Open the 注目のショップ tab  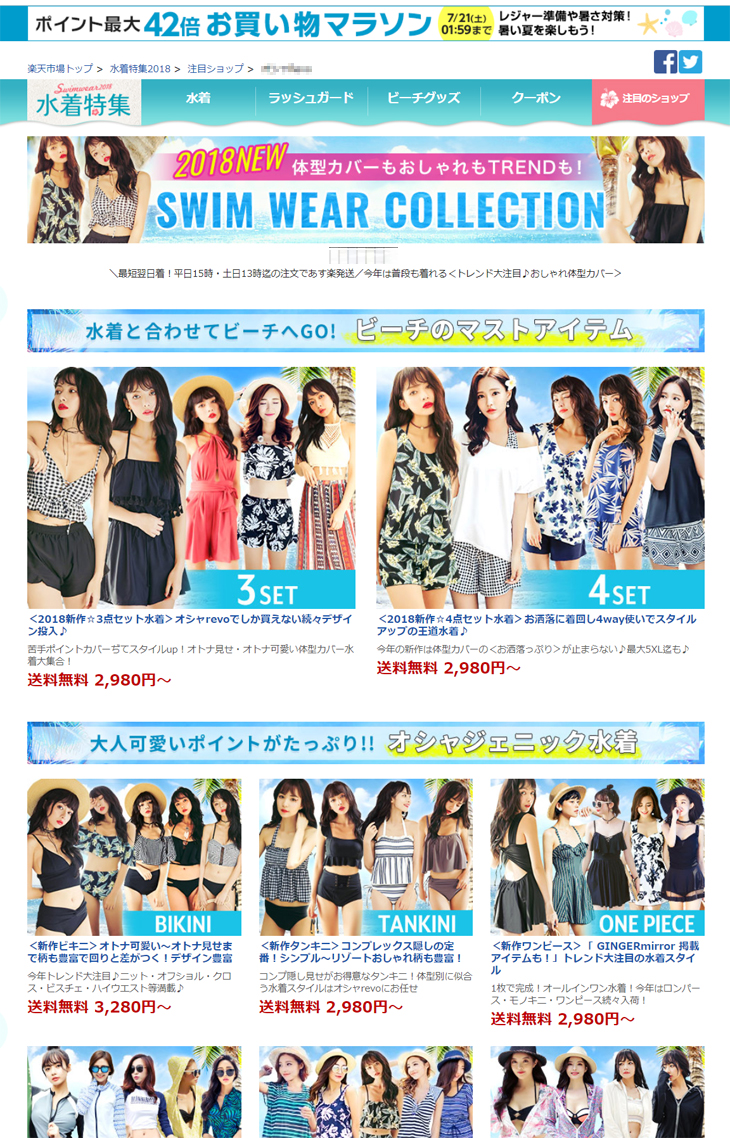pos(647,99)
